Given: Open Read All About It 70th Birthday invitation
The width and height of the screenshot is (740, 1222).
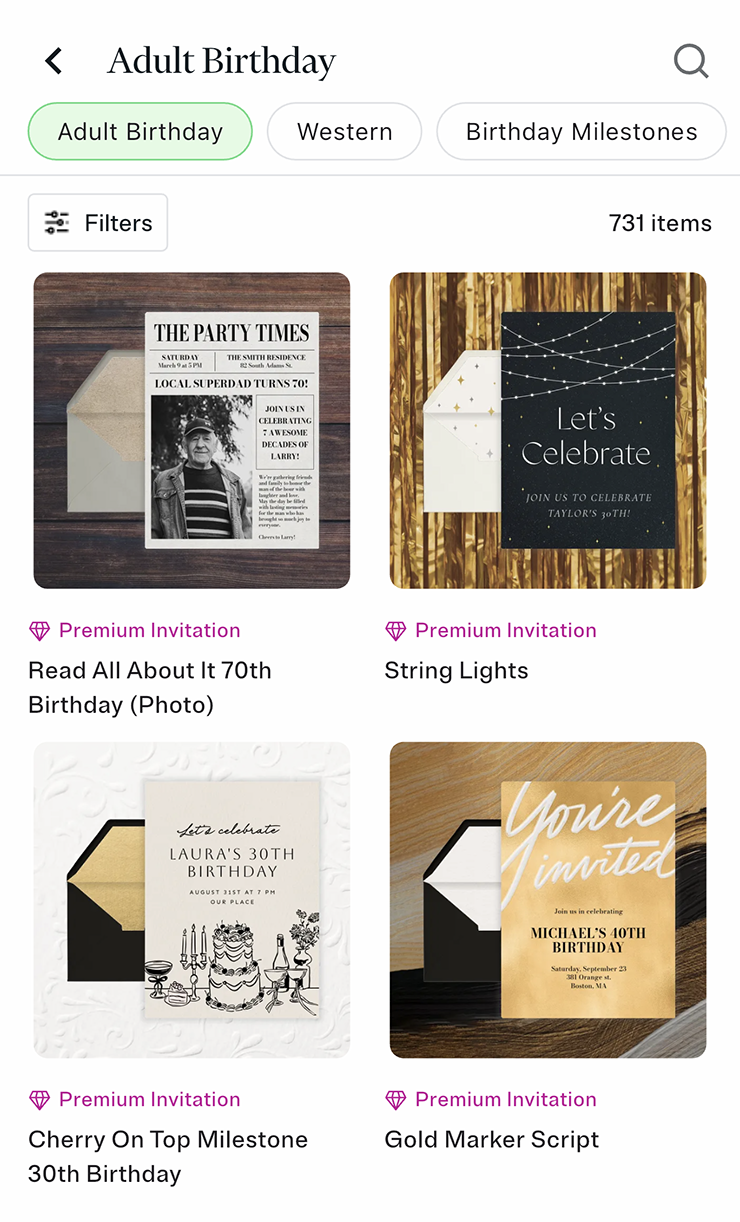Looking at the screenshot, I should tap(192, 431).
